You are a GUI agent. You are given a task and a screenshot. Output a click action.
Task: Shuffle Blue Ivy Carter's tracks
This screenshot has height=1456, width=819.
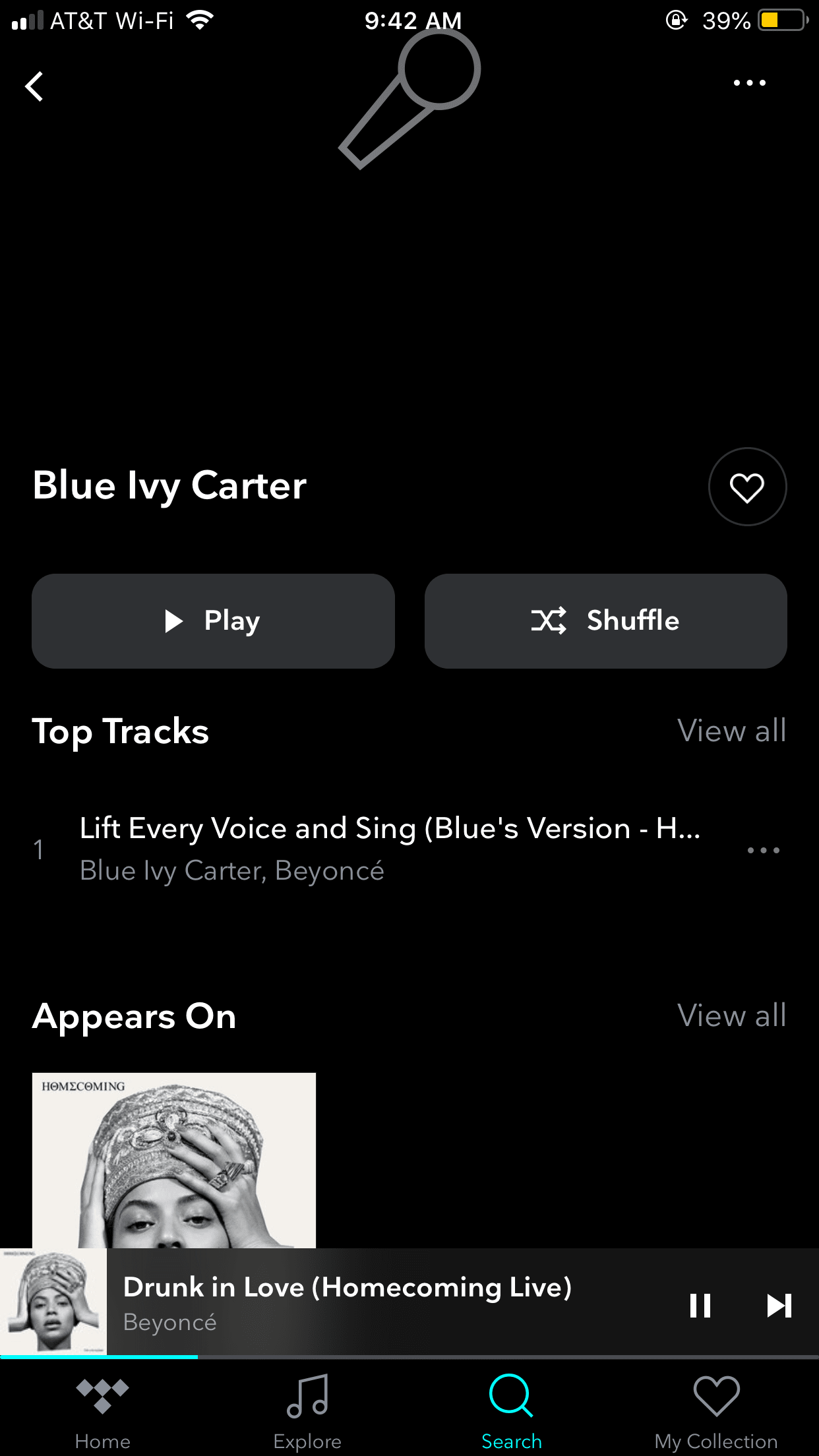(x=605, y=621)
